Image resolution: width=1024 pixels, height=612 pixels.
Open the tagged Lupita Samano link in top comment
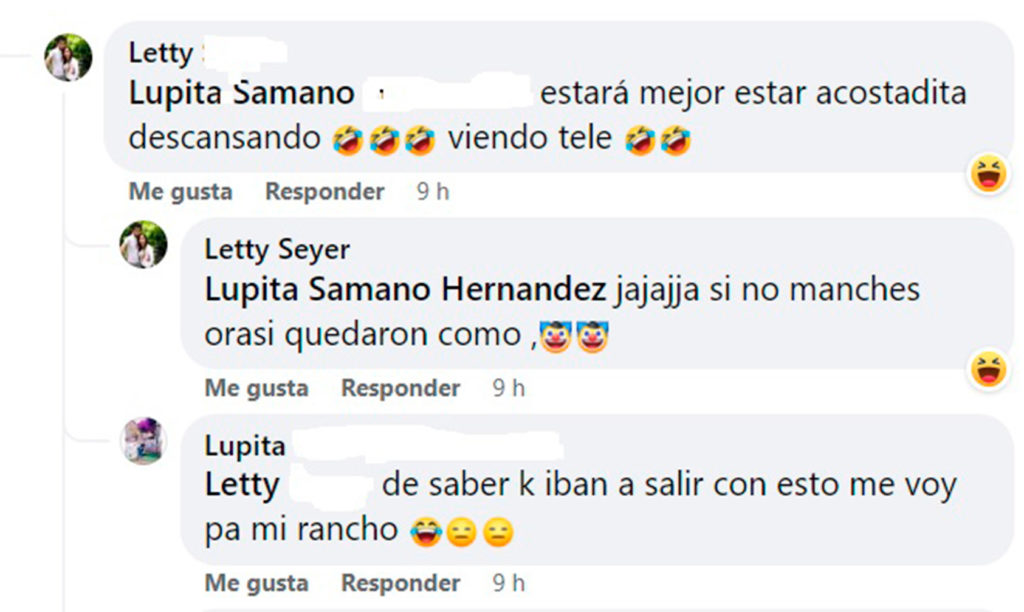pos(241,94)
